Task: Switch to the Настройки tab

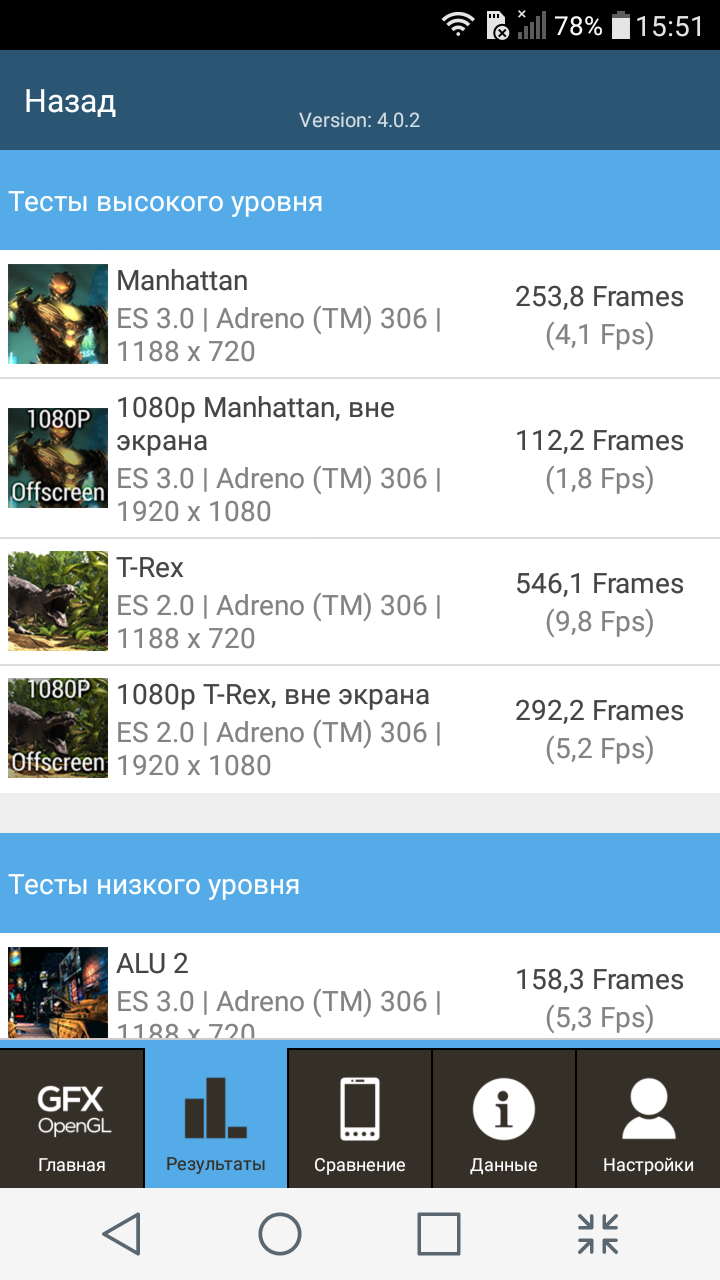Action: tap(648, 1118)
